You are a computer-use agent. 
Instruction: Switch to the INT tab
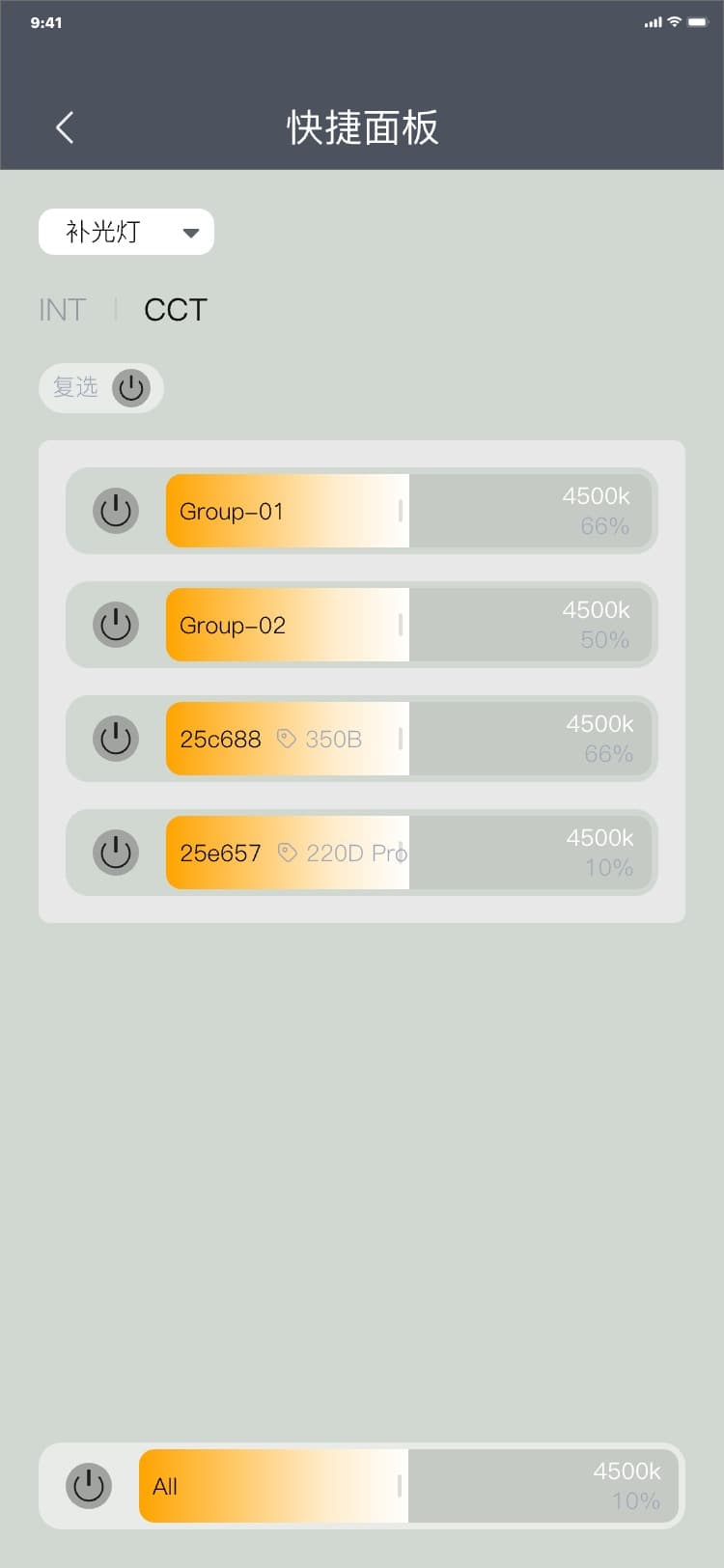[x=63, y=310]
